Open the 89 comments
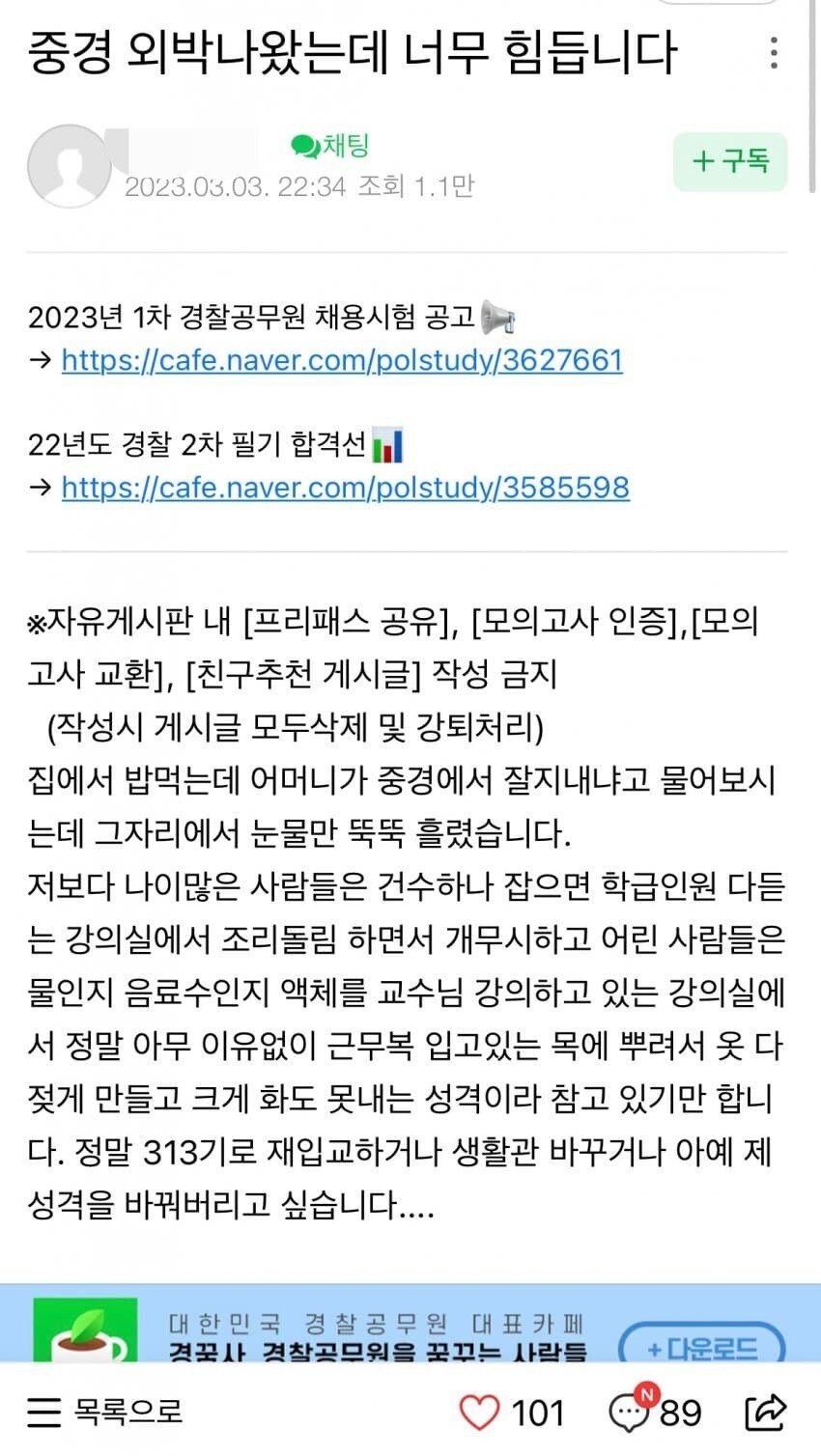The image size is (821, 1456). tap(654, 1413)
